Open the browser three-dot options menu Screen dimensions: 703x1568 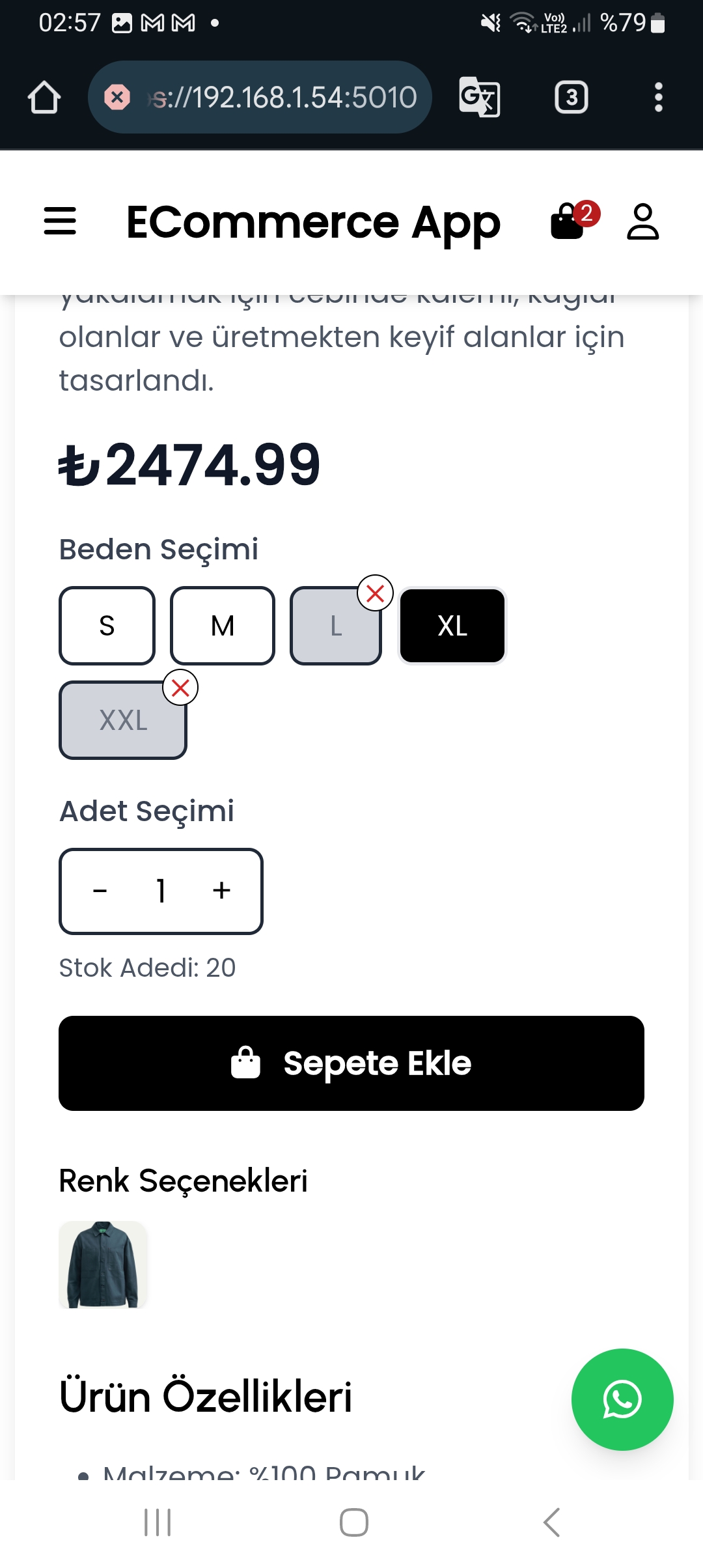pos(658,96)
